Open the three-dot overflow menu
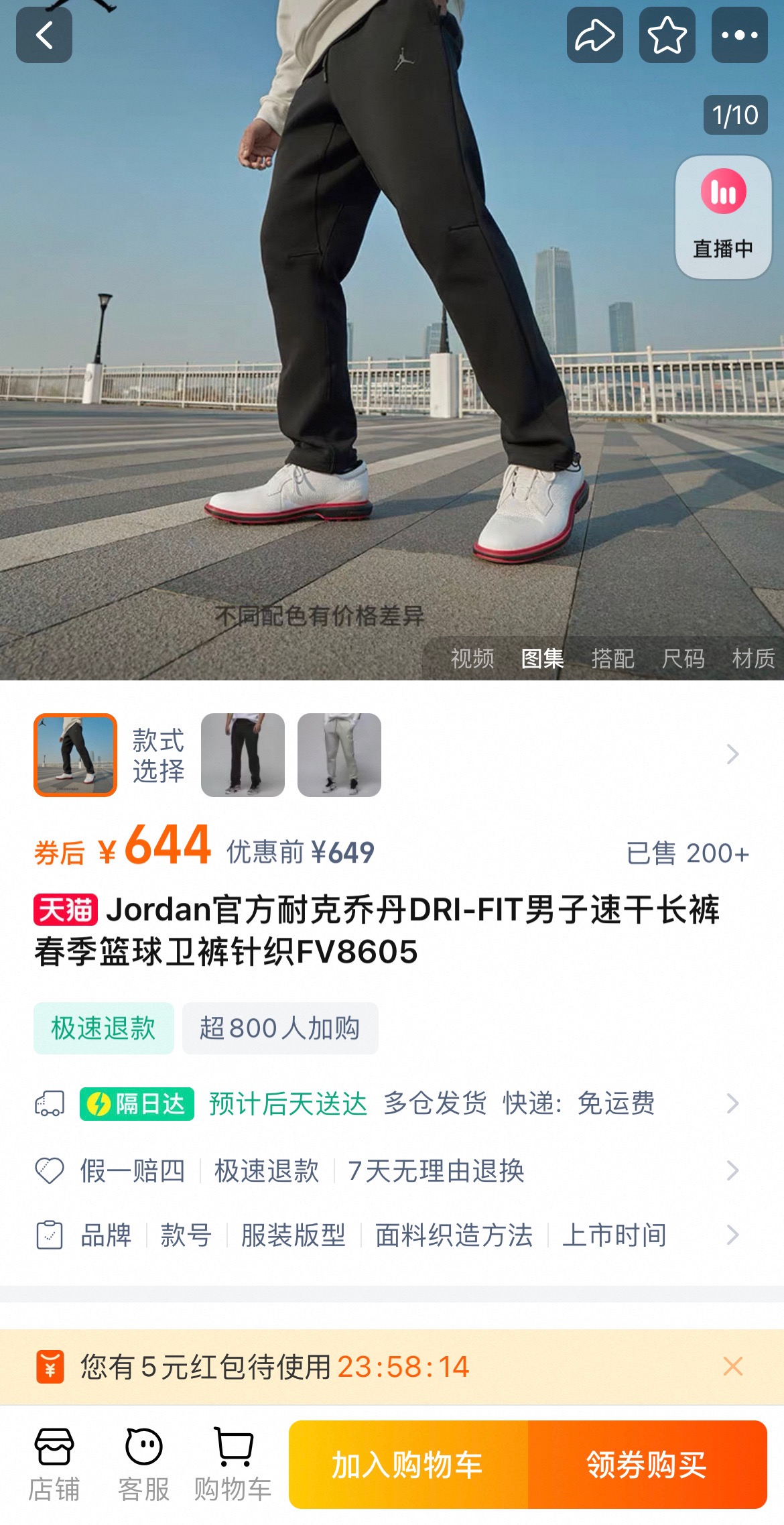 coord(740,35)
